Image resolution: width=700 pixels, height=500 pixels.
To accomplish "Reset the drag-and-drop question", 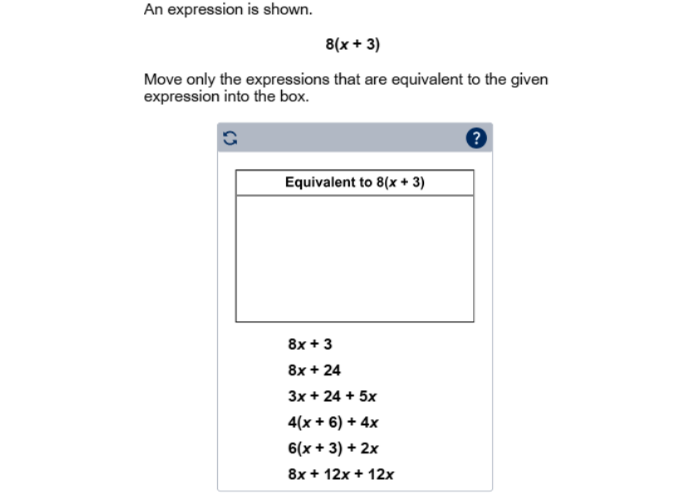I will click(231, 138).
